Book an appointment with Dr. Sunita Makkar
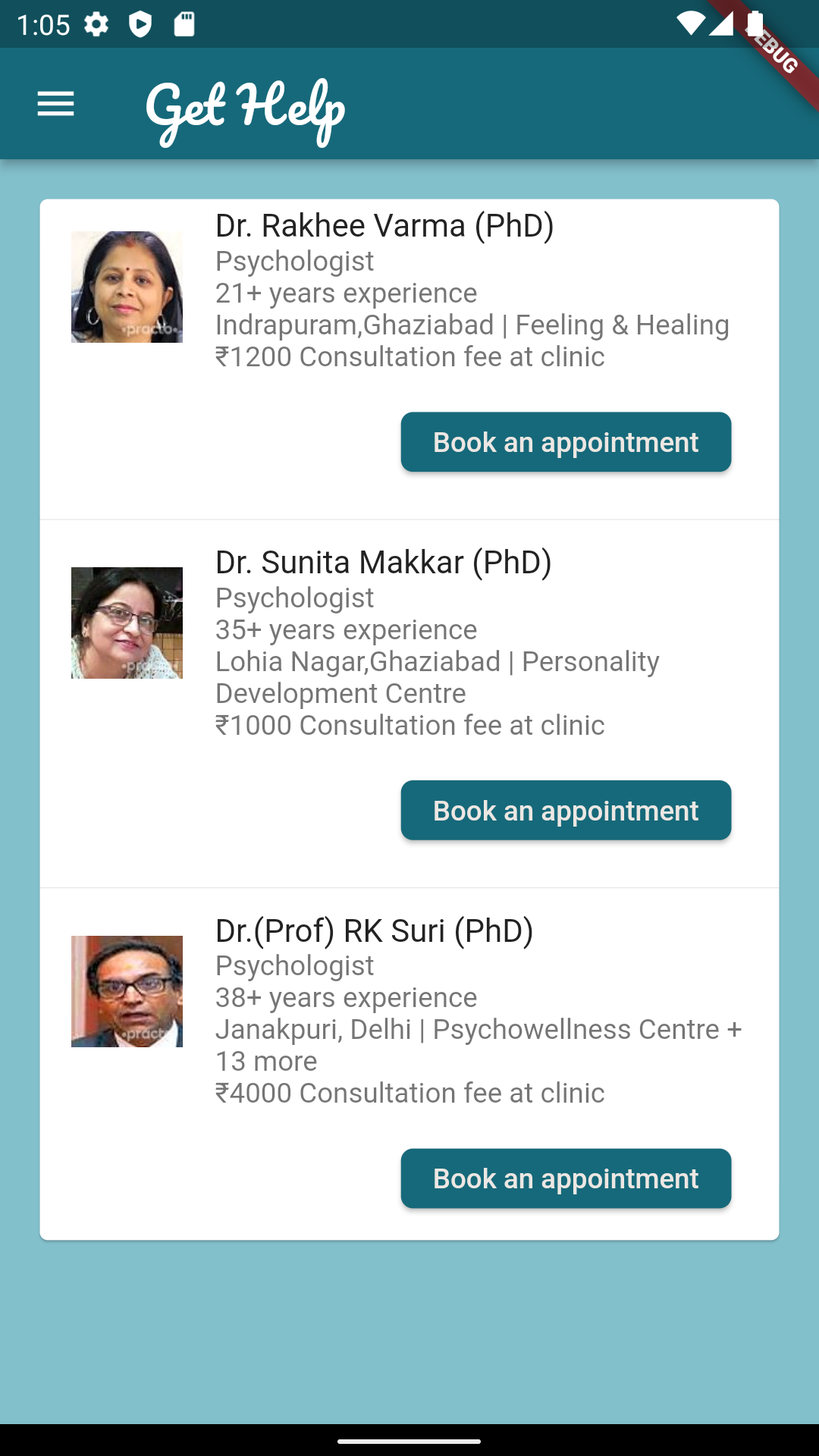 pyautogui.click(x=566, y=811)
